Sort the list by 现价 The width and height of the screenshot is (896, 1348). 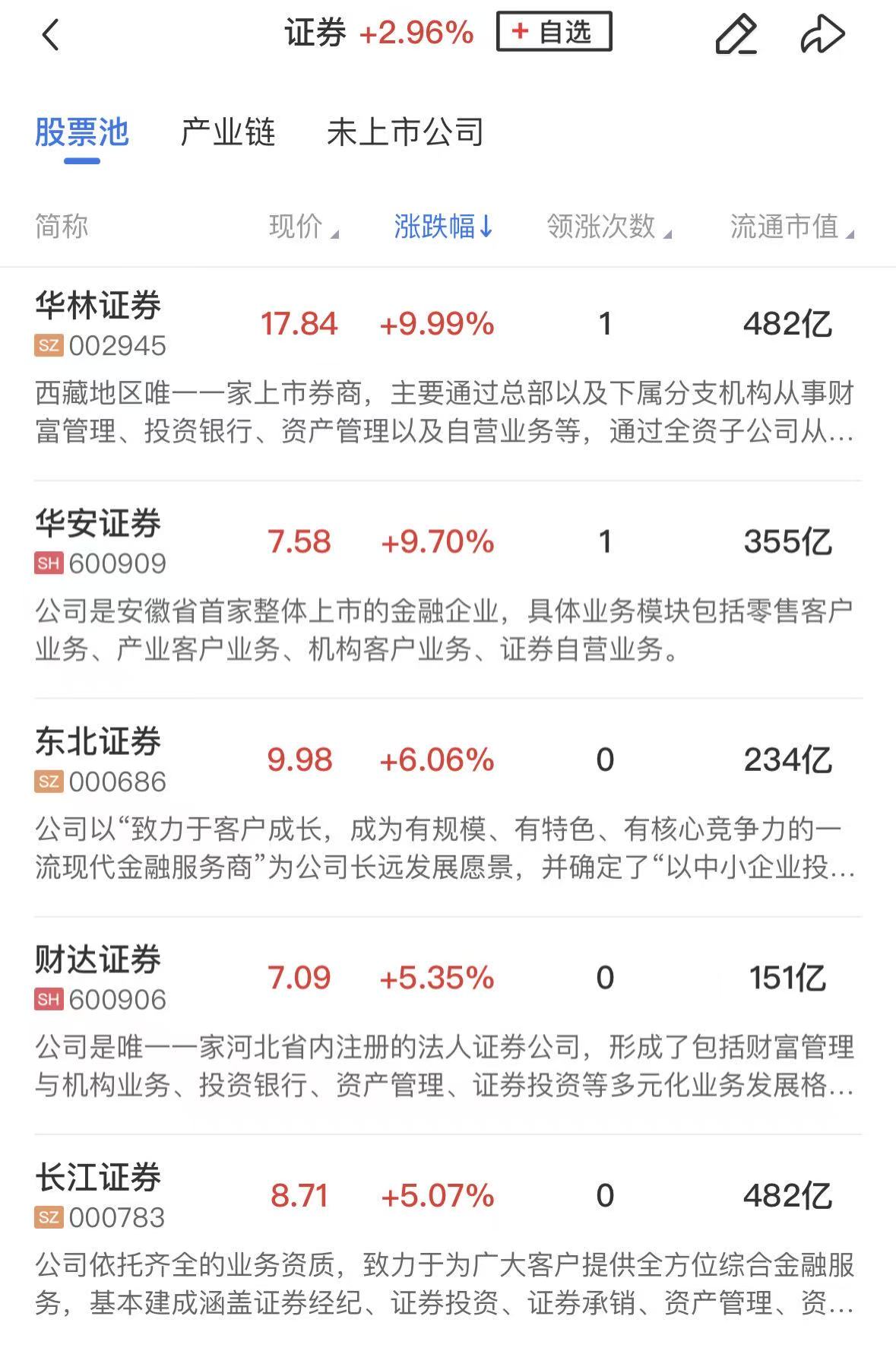coord(302,227)
